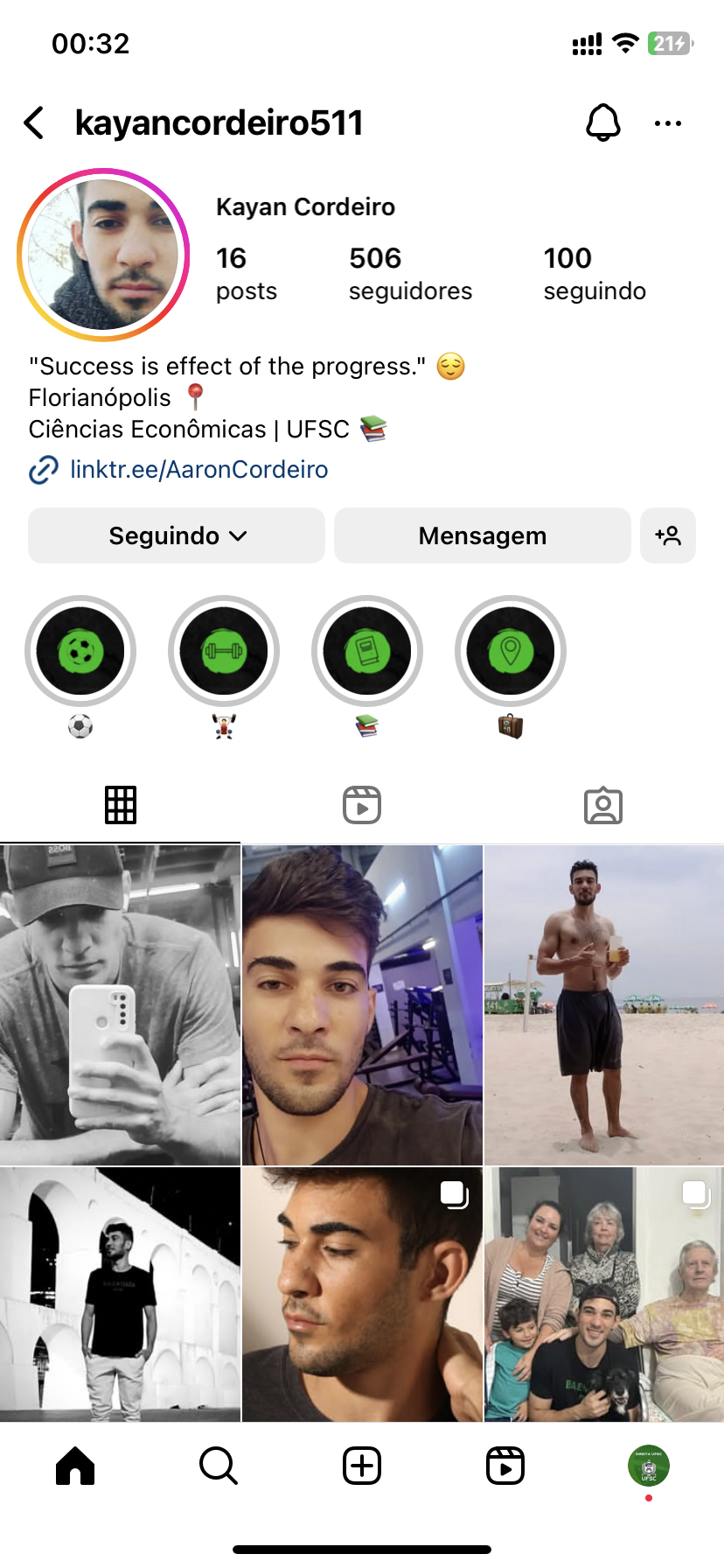This screenshot has width=724, height=1568.
Task: Open the linktr.ee/AaronCordeiro link
Action: point(198,470)
